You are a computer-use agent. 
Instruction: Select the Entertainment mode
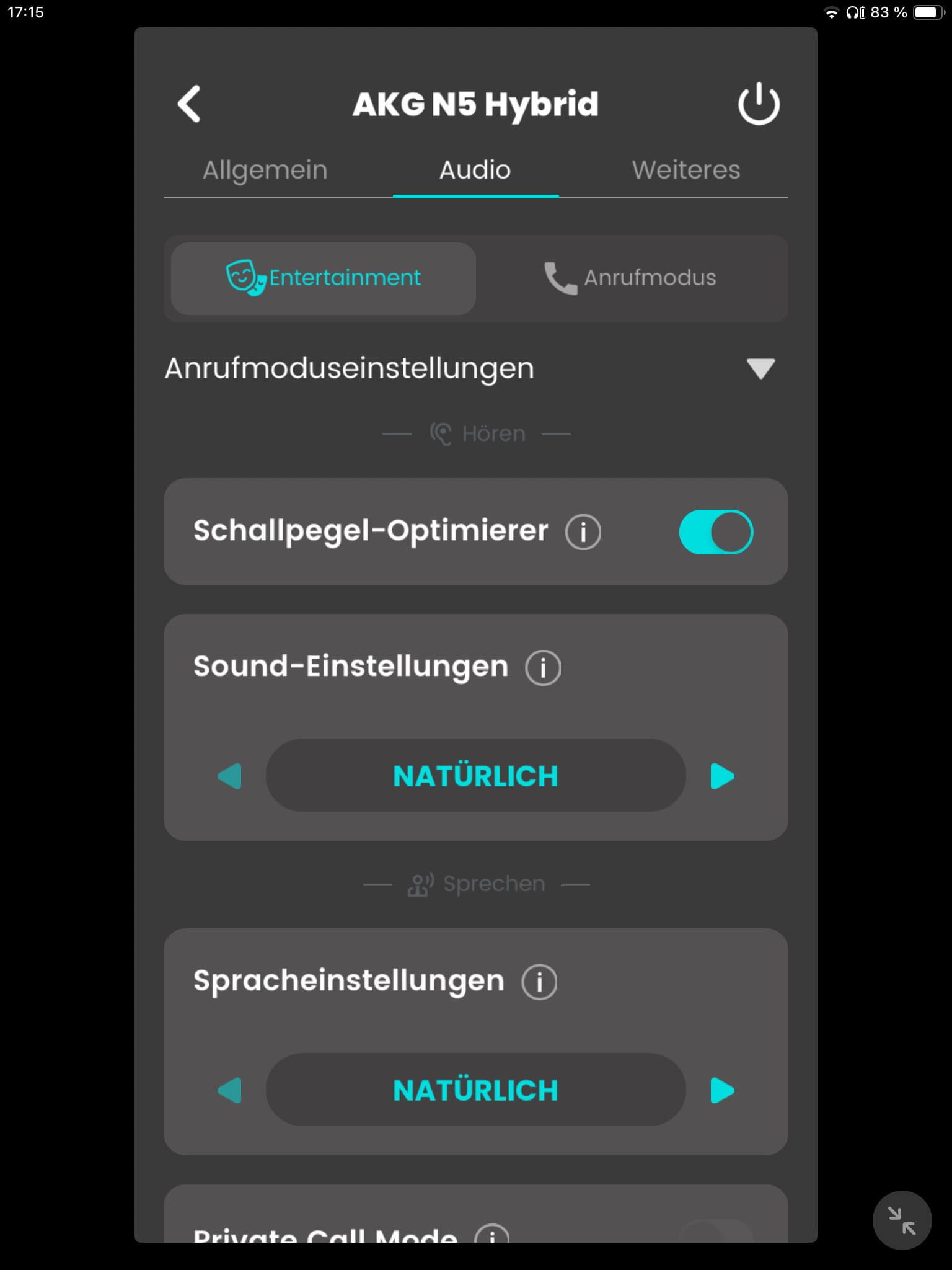pos(324,278)
